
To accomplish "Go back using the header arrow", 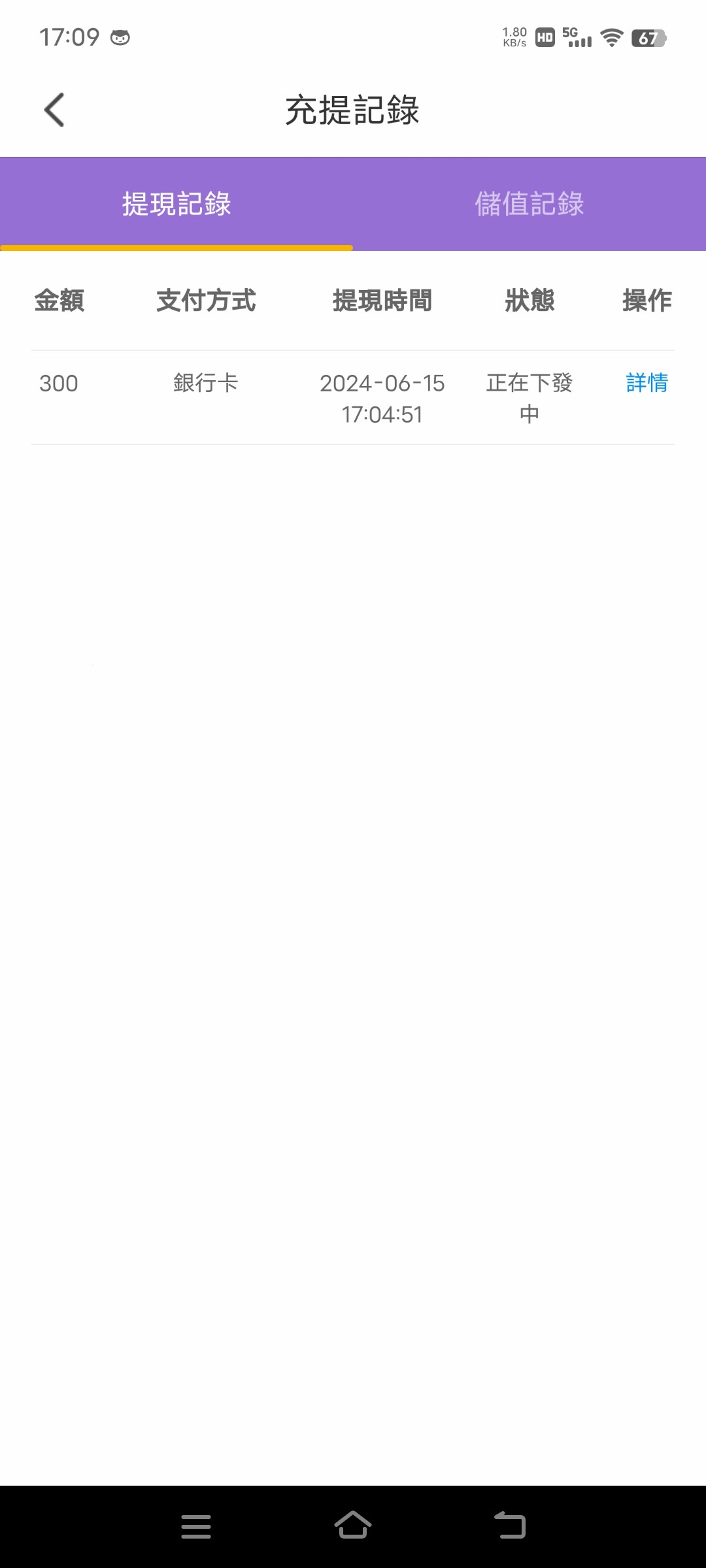I will pos(54,110).
